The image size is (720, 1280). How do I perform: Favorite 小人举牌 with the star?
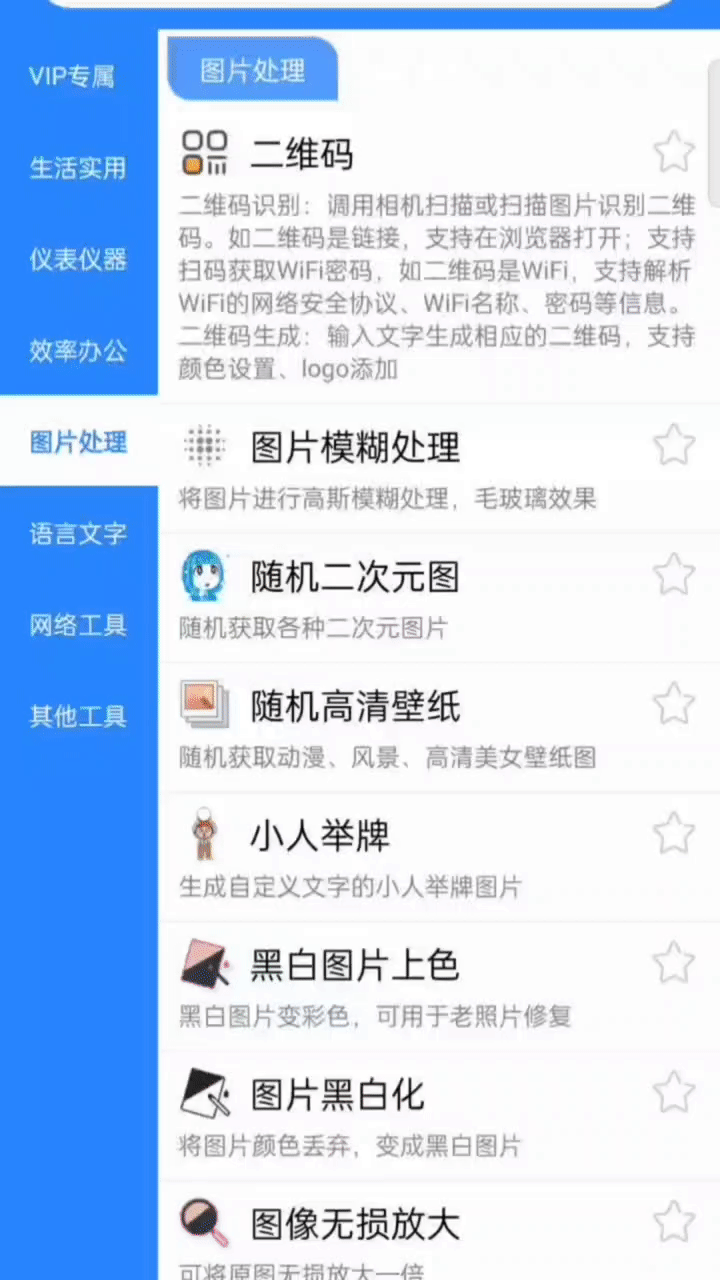[674, 833]
